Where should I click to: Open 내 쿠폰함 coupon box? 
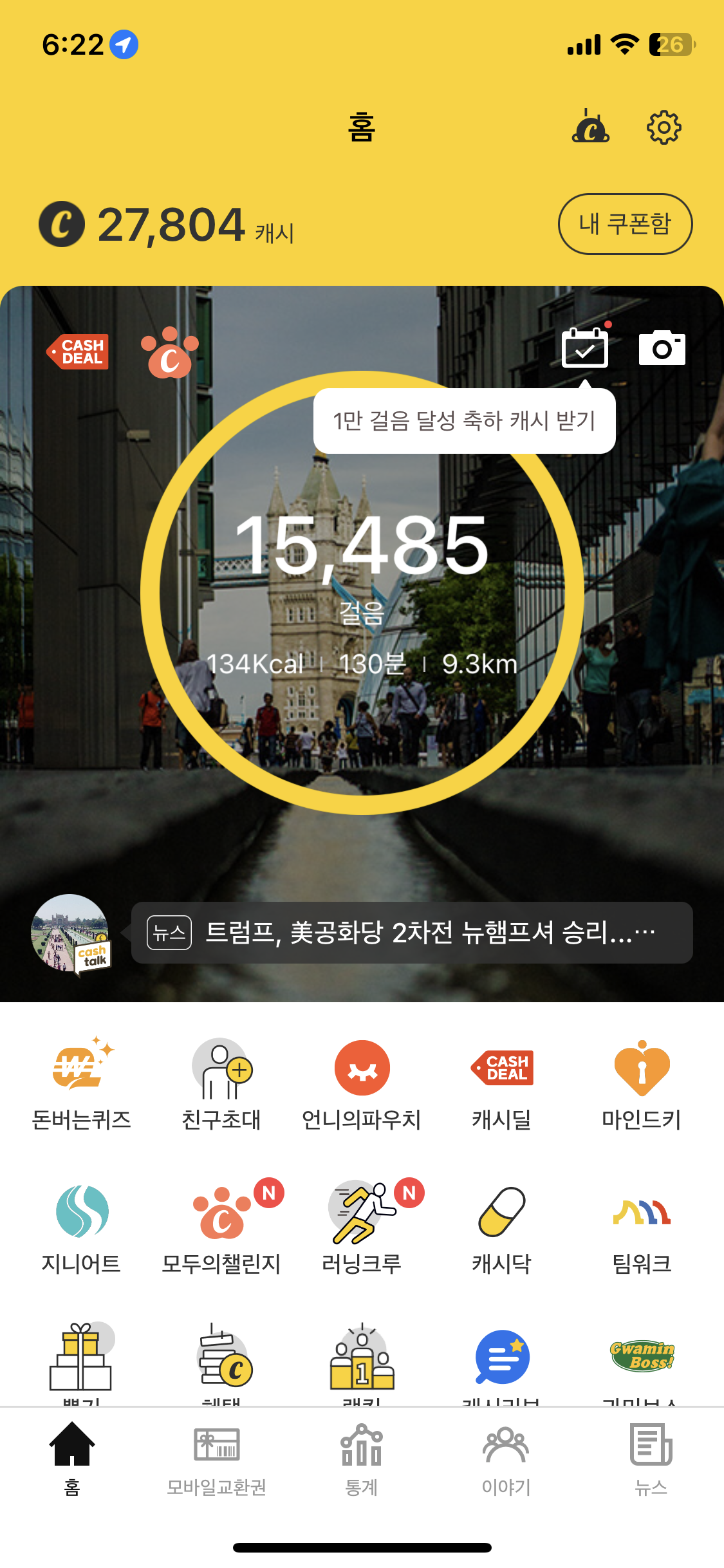tap(624, 224)
